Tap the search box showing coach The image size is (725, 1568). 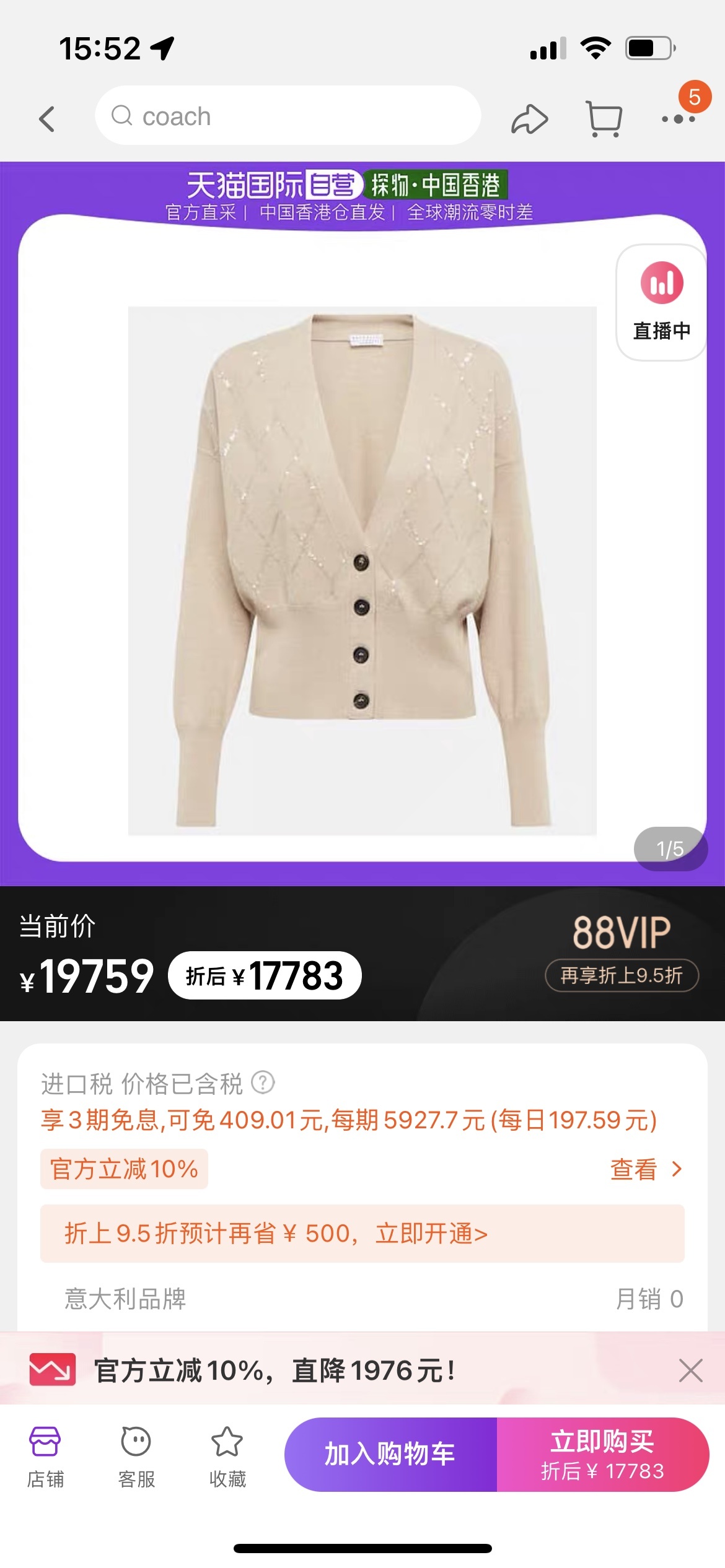pyautogui.click(x=288, y=116)
